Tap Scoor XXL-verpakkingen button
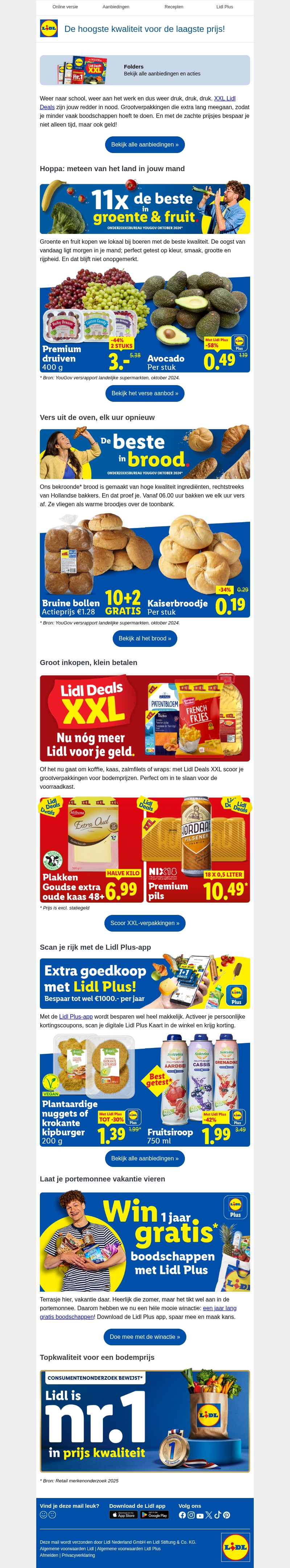290x1568 pixels. (x=145, y=923)
